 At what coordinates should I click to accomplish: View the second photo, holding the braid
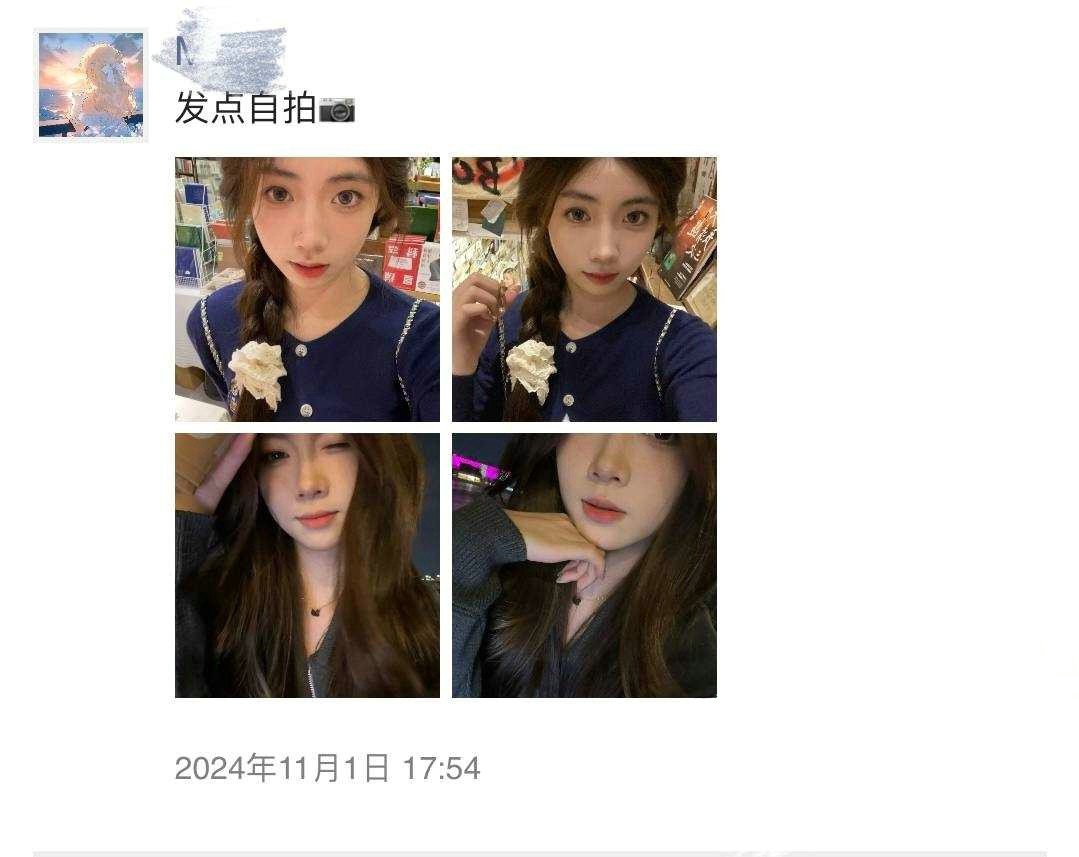click(584, 289)
